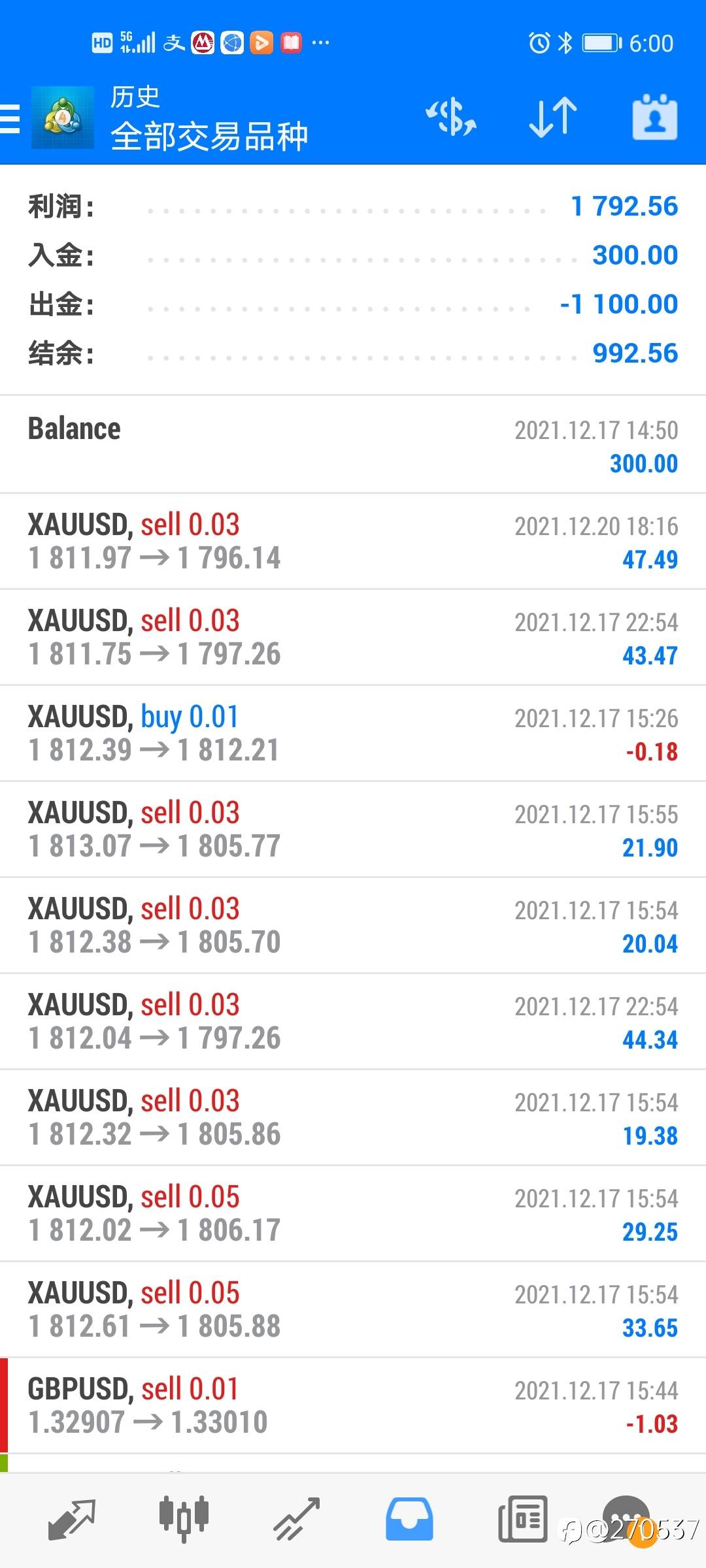Switch to the candlestick Chart tab

tap(184, 1519)
